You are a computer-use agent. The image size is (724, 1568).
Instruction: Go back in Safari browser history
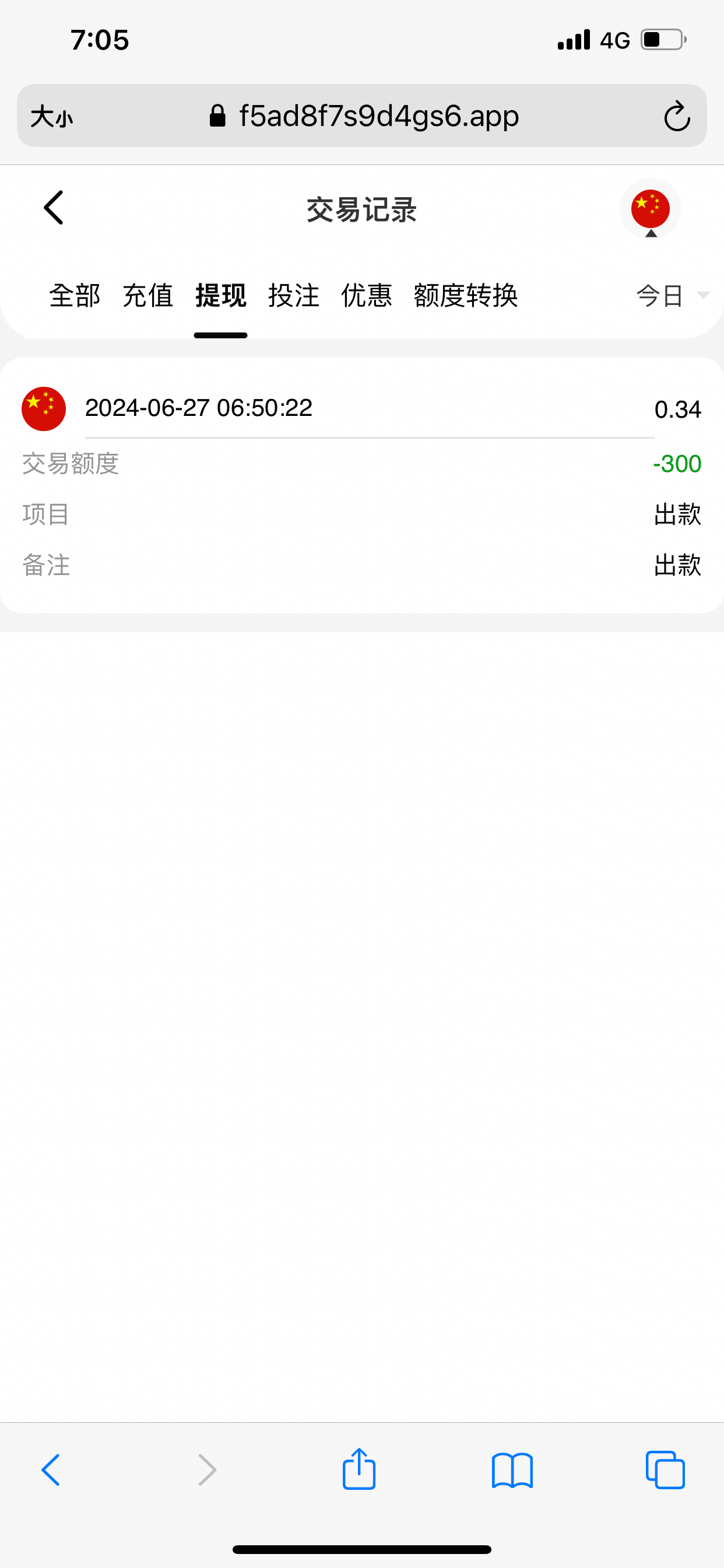(x=51, y=1470)
